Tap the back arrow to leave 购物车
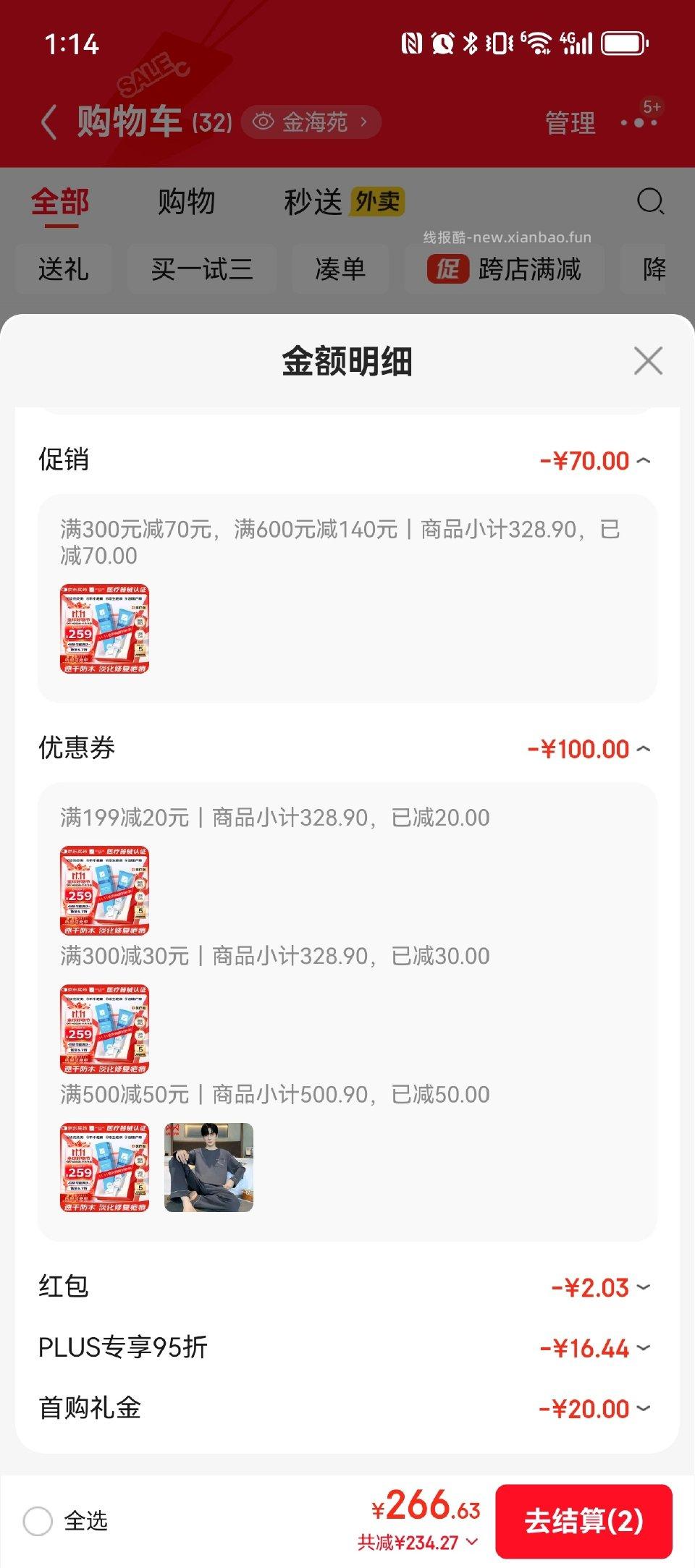 [48, 120]
